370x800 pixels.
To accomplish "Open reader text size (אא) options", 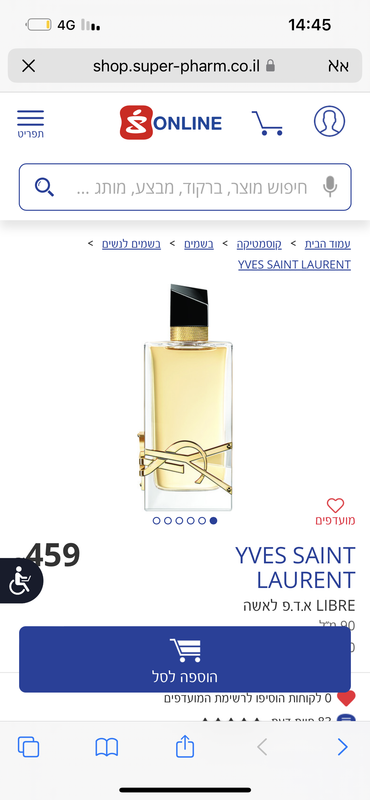I will [x=338, y=66].
